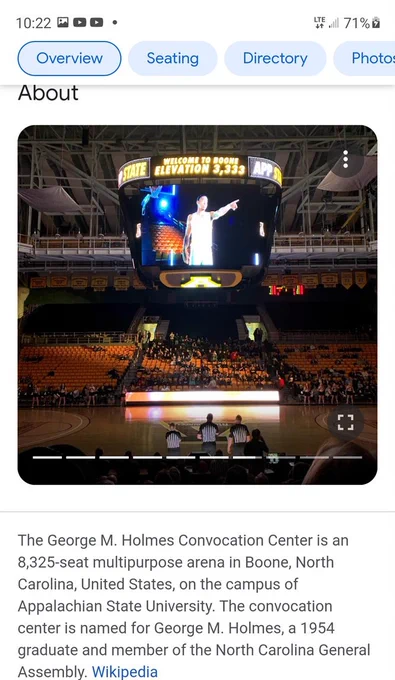Image resolution: width=395 pixels, height=680 pixels.
Task: Open the three-dot menu on arena photo
Action: click(x=346, y=160)
